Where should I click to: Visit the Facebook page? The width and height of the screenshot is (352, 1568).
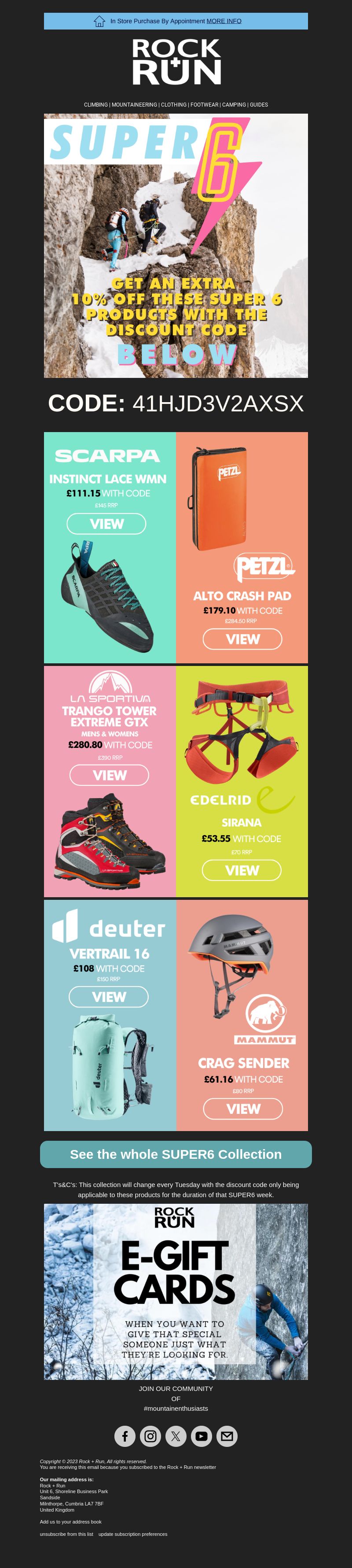pos(125,1436)
